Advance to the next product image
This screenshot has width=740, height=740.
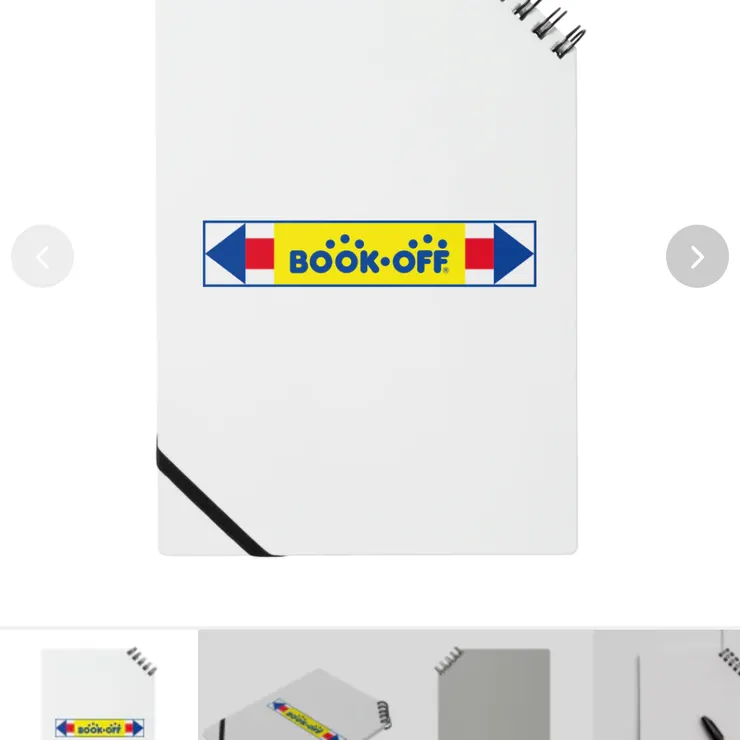[697, 257]
